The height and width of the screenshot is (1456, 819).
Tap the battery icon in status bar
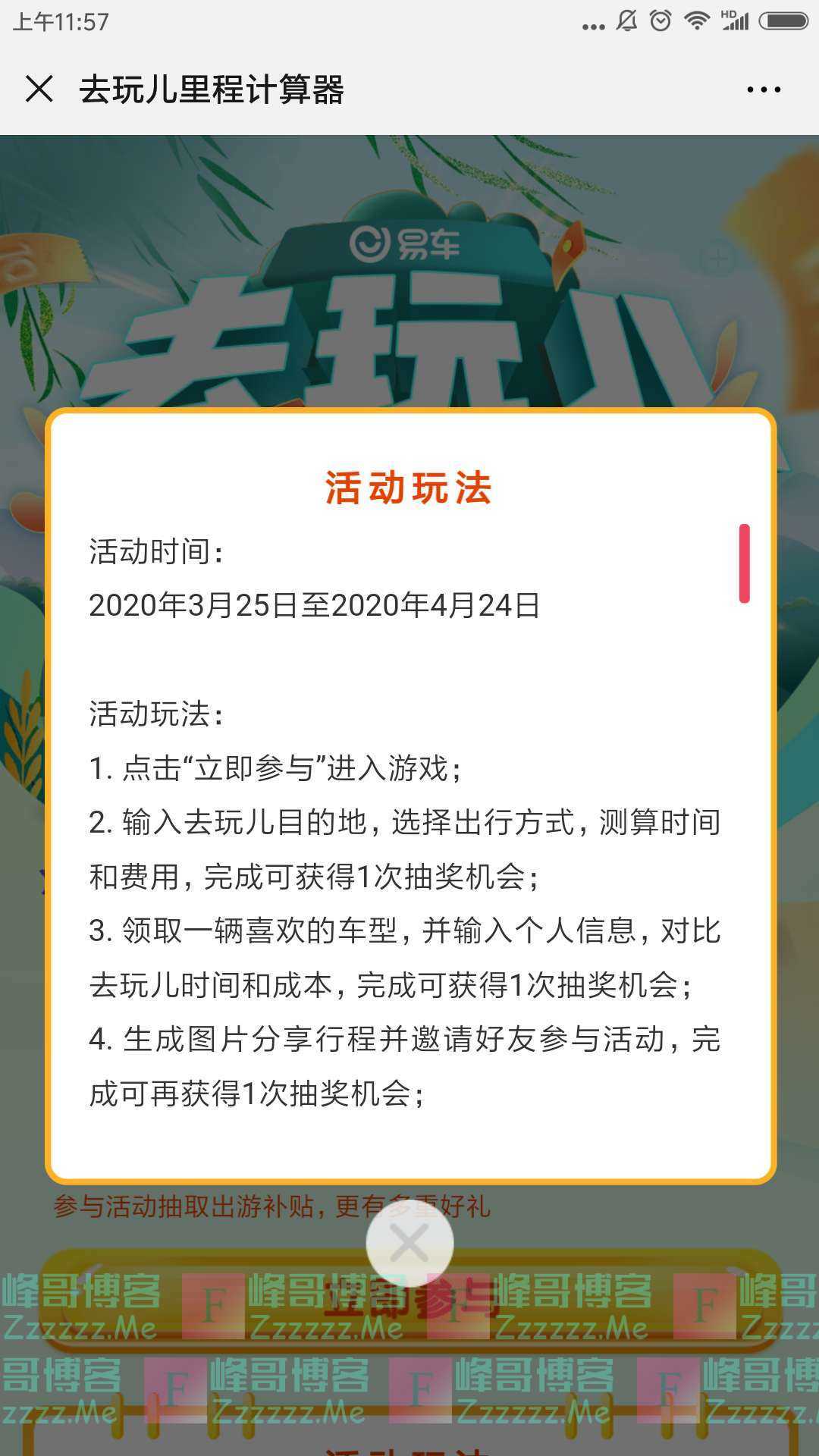(x=783, y=20)
